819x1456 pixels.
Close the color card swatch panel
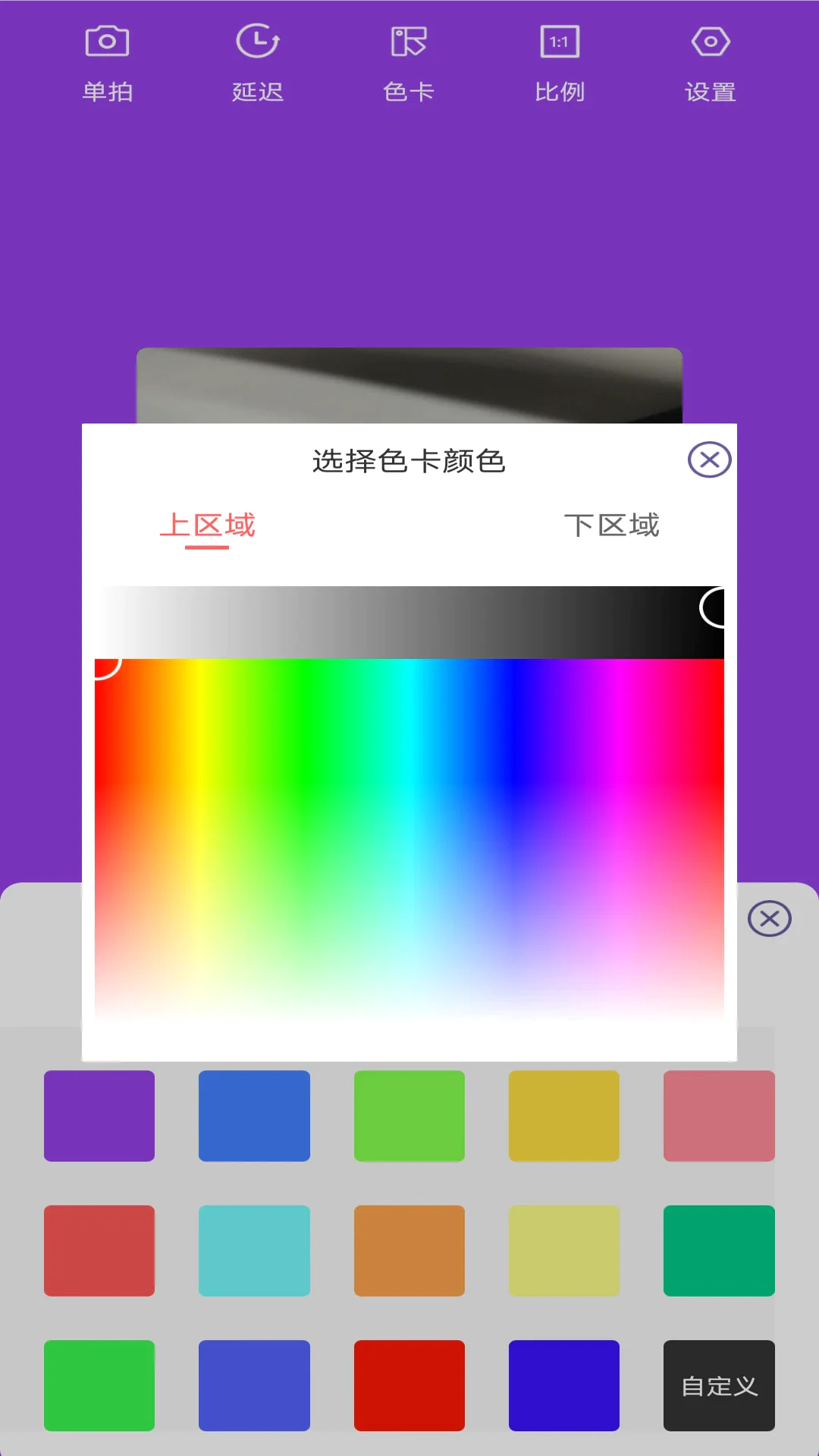[769, 919]
